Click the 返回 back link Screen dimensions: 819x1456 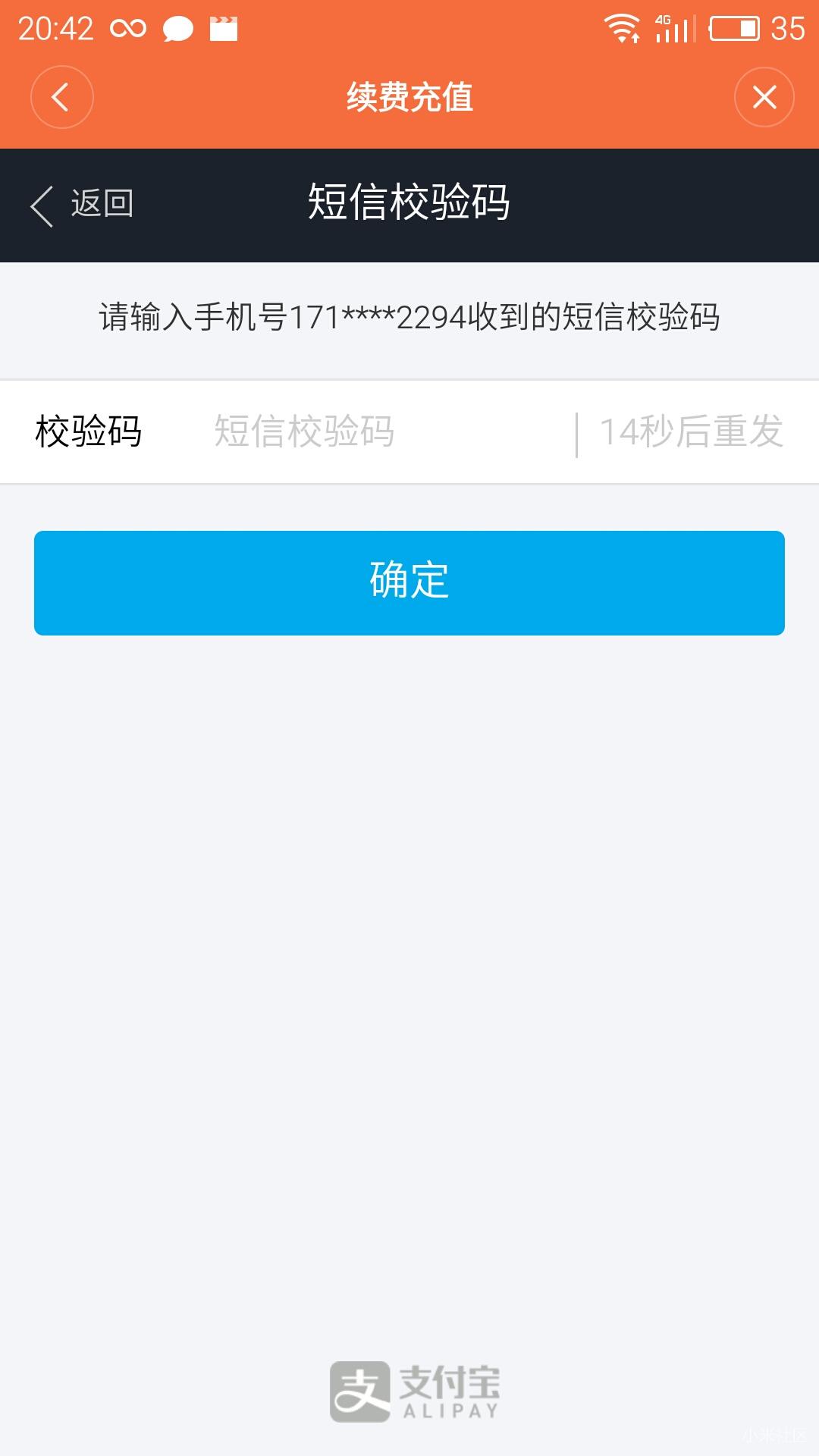100,203
